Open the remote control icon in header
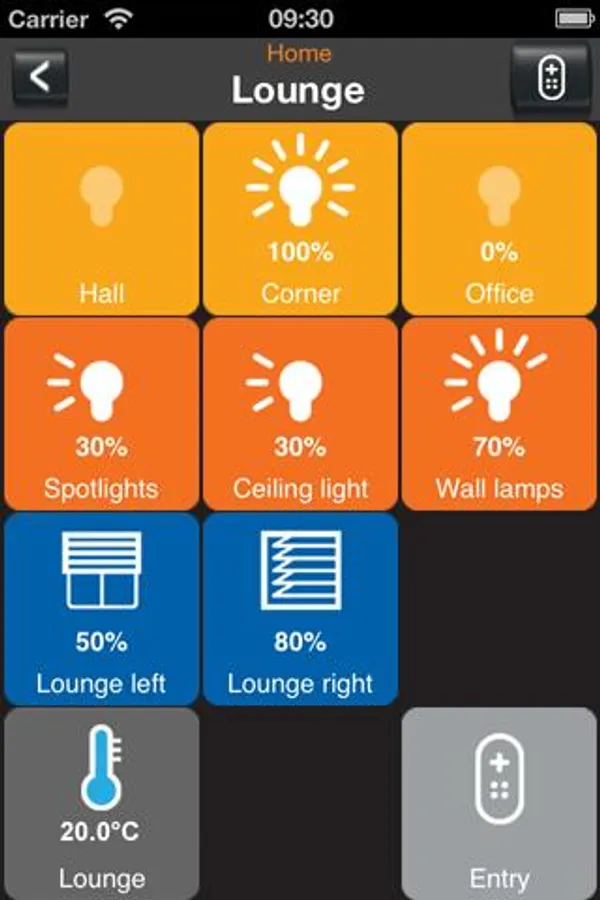 [x=550, y=77]
